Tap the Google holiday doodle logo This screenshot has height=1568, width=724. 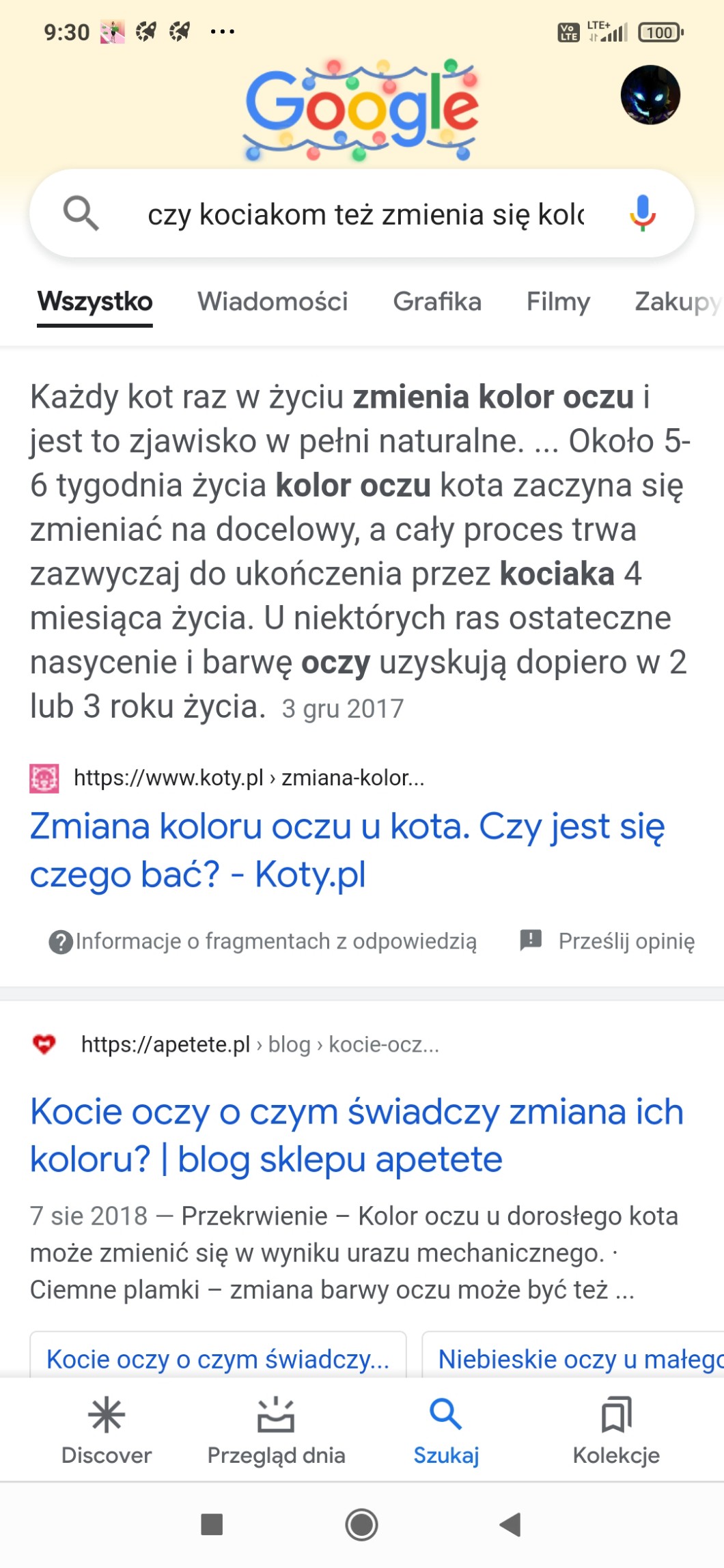click(x=361, y=109)
